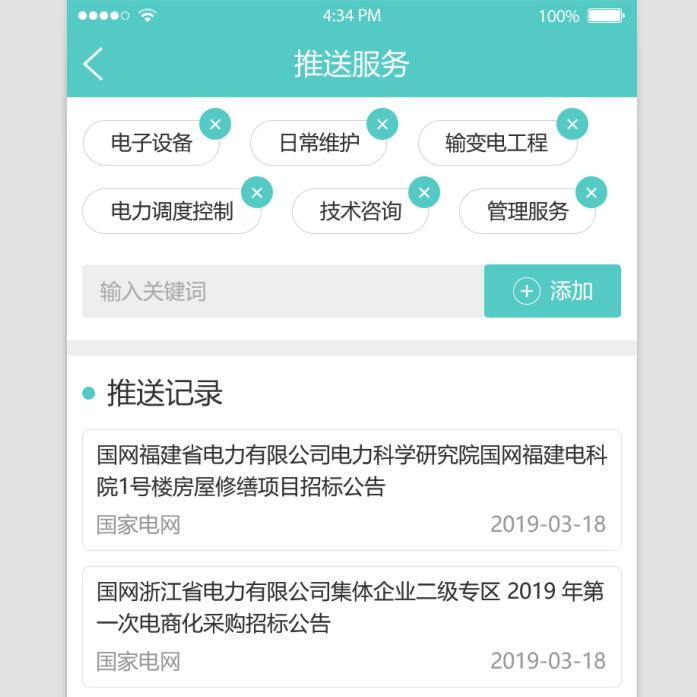The height and width of the screenshot is (697, 697).
Task: Remove the 电力调度控制 tag
Action: coord(257,192)
